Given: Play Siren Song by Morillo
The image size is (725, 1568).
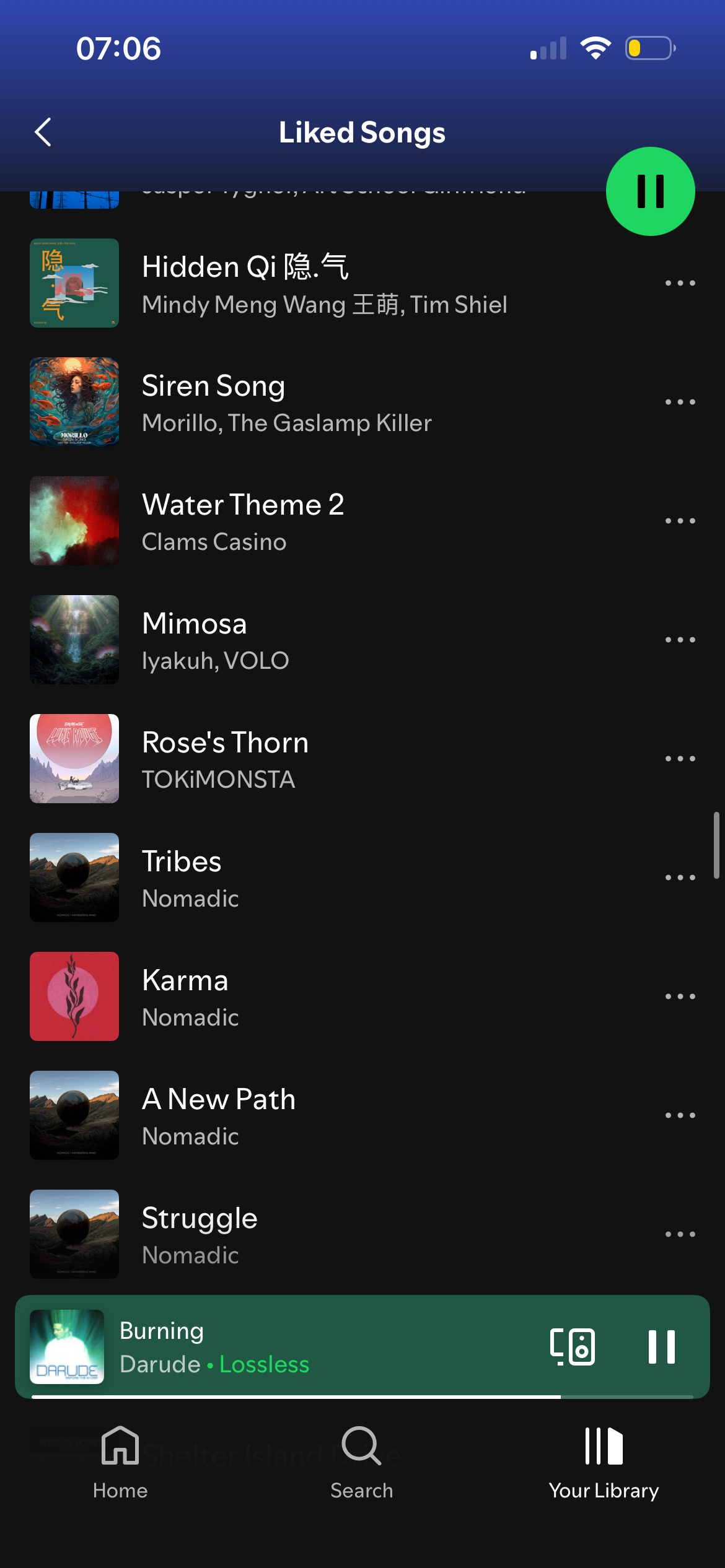Looking at the screenshot, I should coord(322,403).
